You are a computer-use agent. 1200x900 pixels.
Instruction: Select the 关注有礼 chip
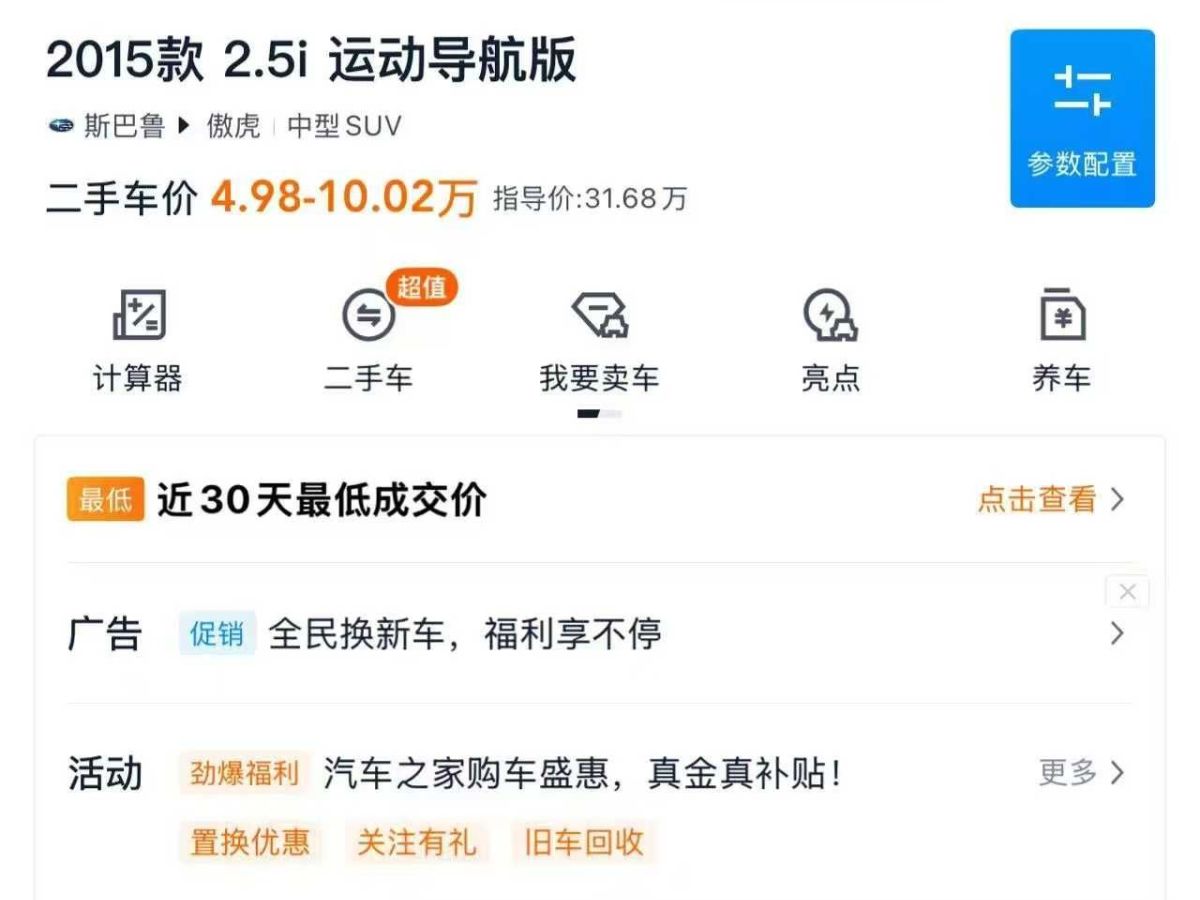[x=417, y=842]
